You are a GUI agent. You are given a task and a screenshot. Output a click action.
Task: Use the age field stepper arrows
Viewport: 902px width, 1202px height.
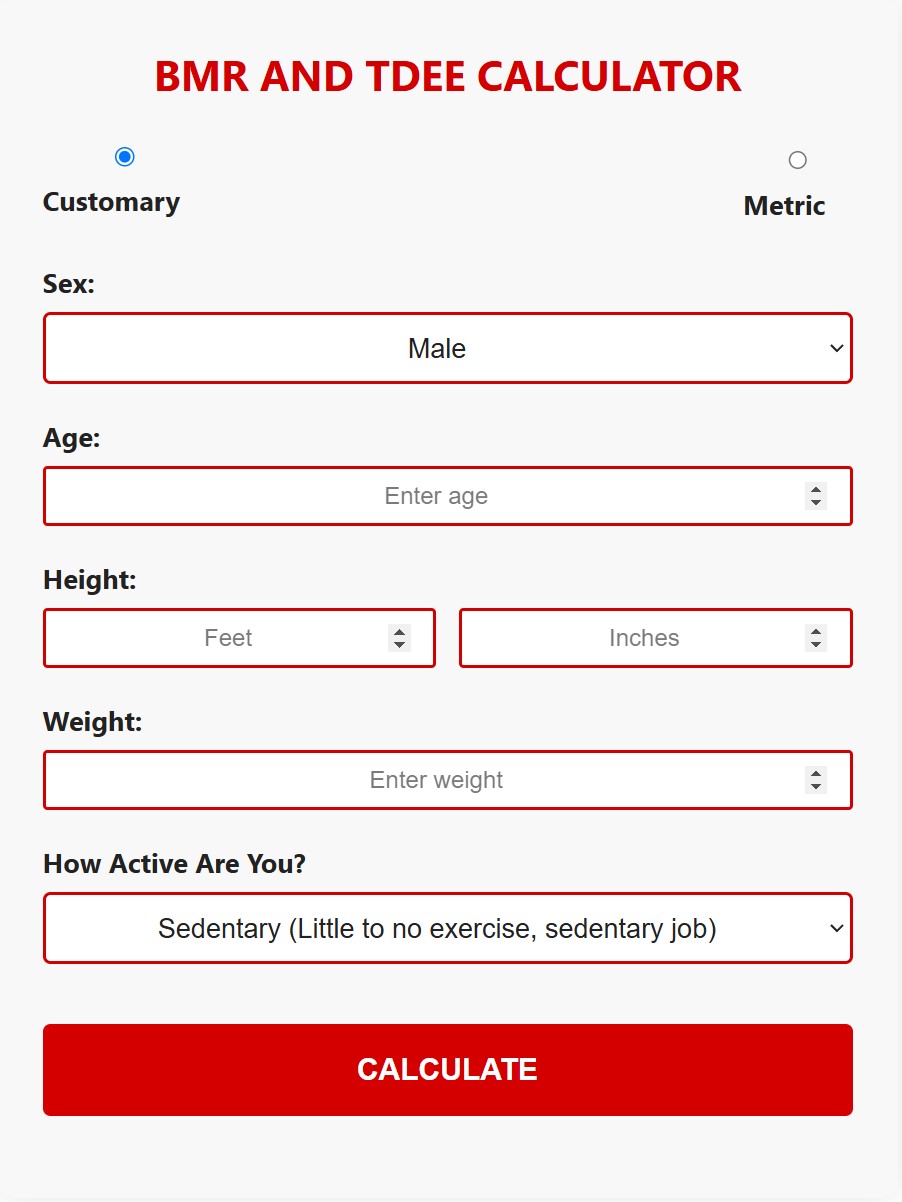(x=816, y=496)
